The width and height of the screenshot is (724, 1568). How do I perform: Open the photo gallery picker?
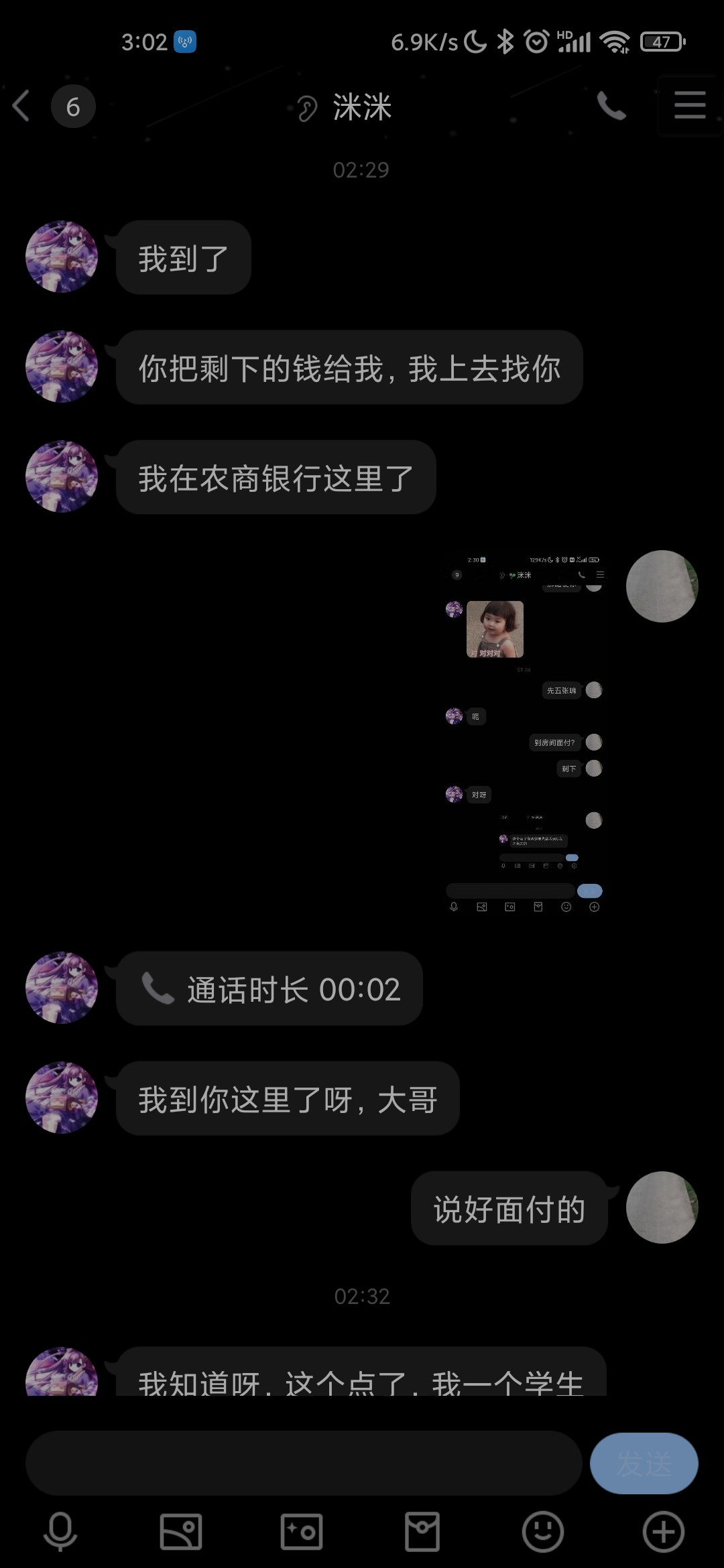[x=181, y=1532]
